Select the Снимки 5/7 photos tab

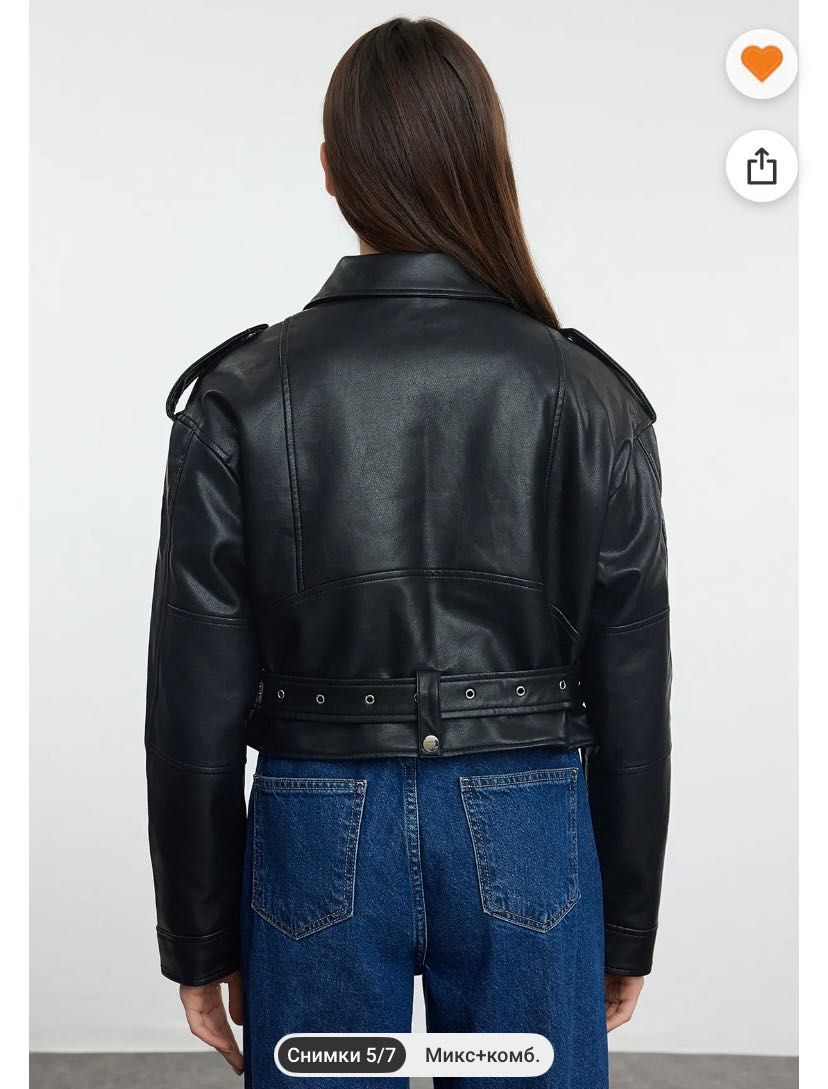tap(341, 1055)
